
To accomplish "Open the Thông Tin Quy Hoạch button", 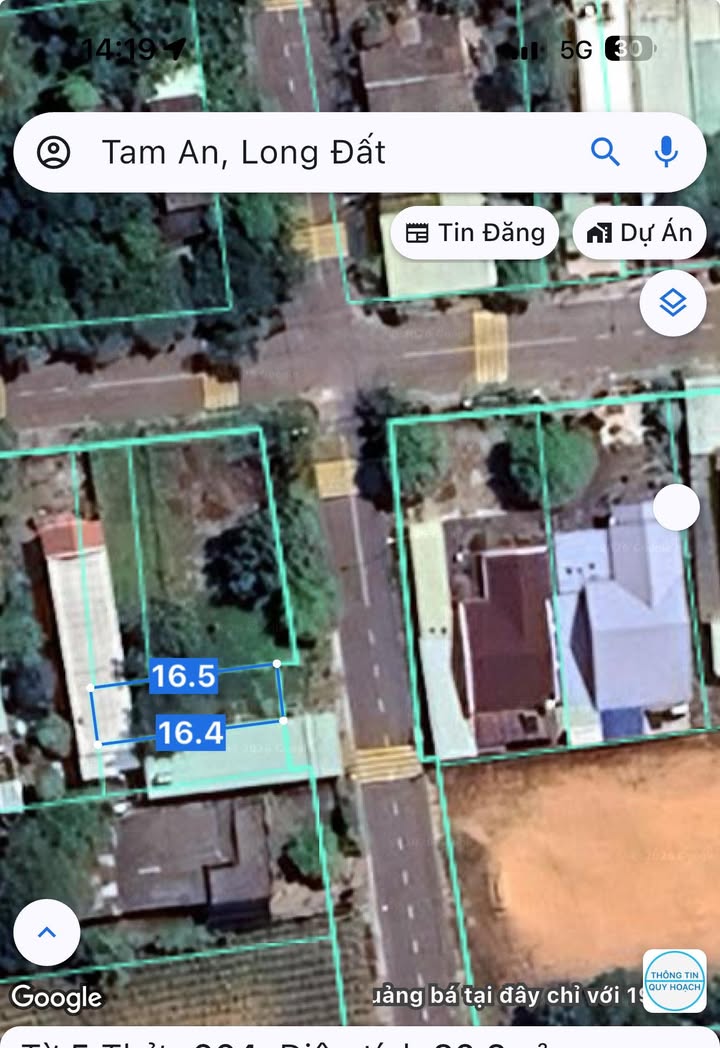I will coord(674,981).
